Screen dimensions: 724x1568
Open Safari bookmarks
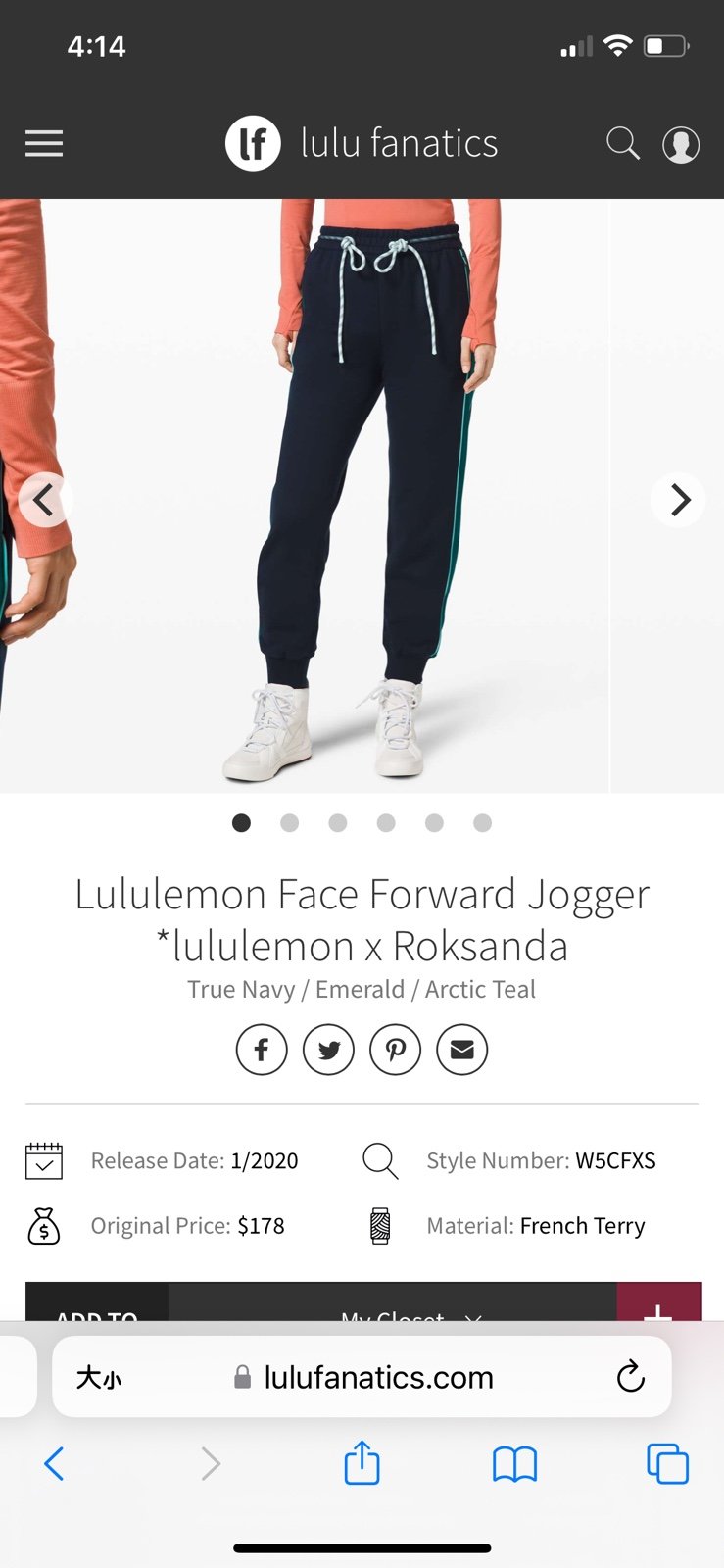click(515, 1465)
